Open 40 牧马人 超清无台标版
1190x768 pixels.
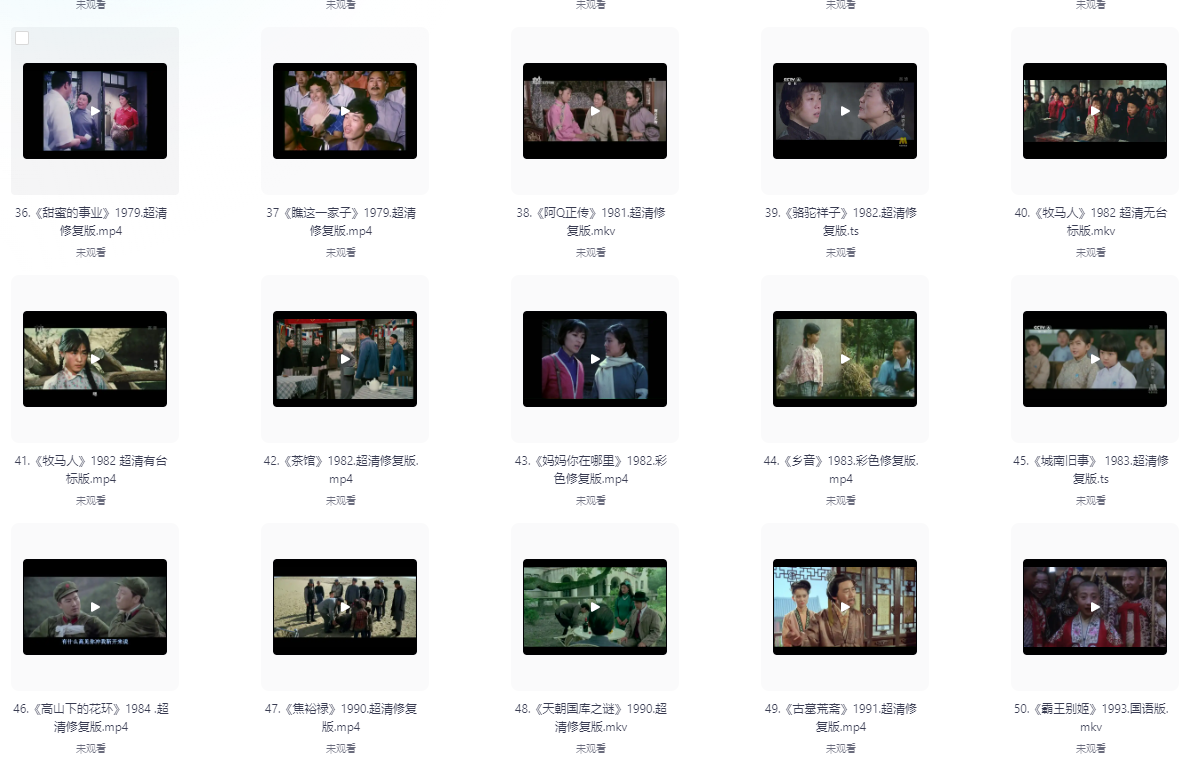pos(1095,111)
